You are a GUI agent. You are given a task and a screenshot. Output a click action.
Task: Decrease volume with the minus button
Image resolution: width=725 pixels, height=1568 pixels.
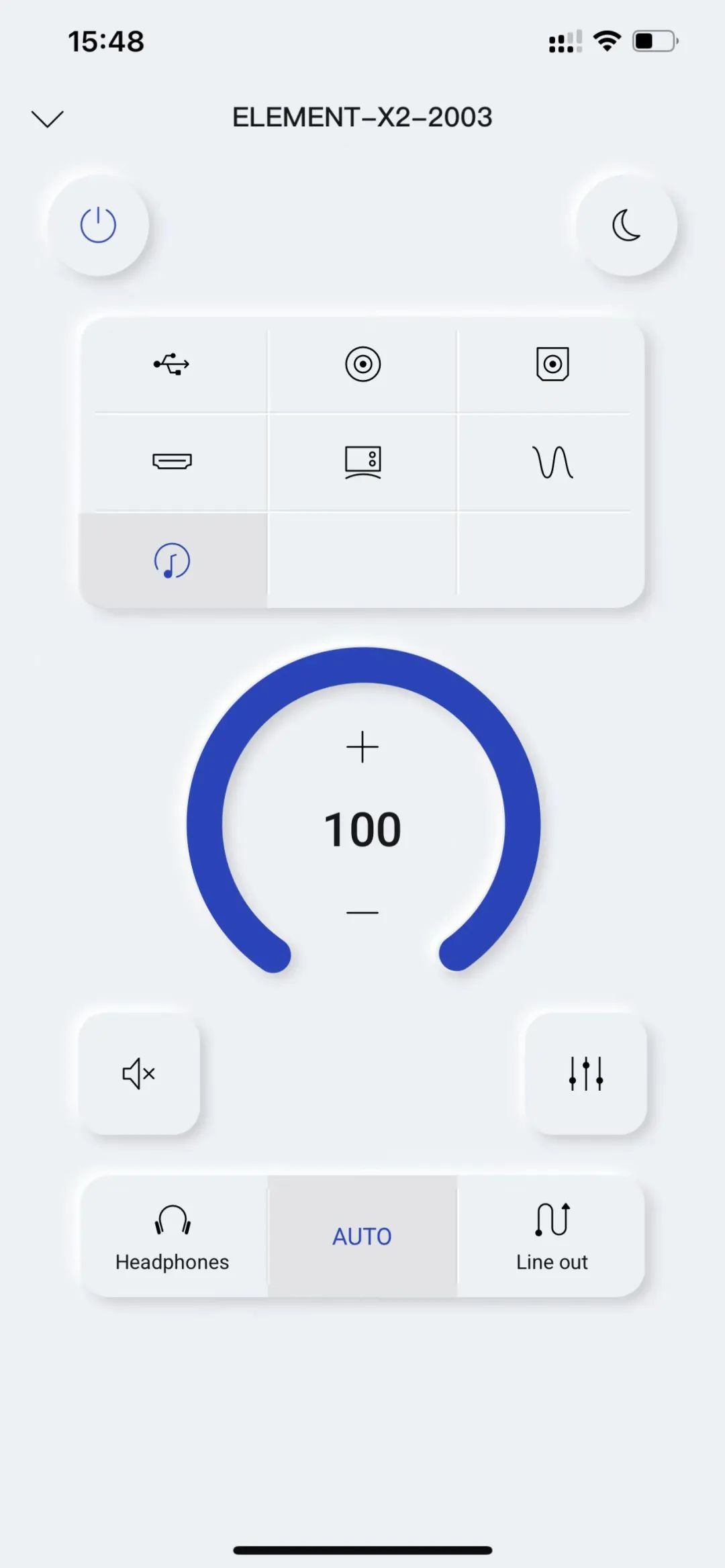coord(362,913)
